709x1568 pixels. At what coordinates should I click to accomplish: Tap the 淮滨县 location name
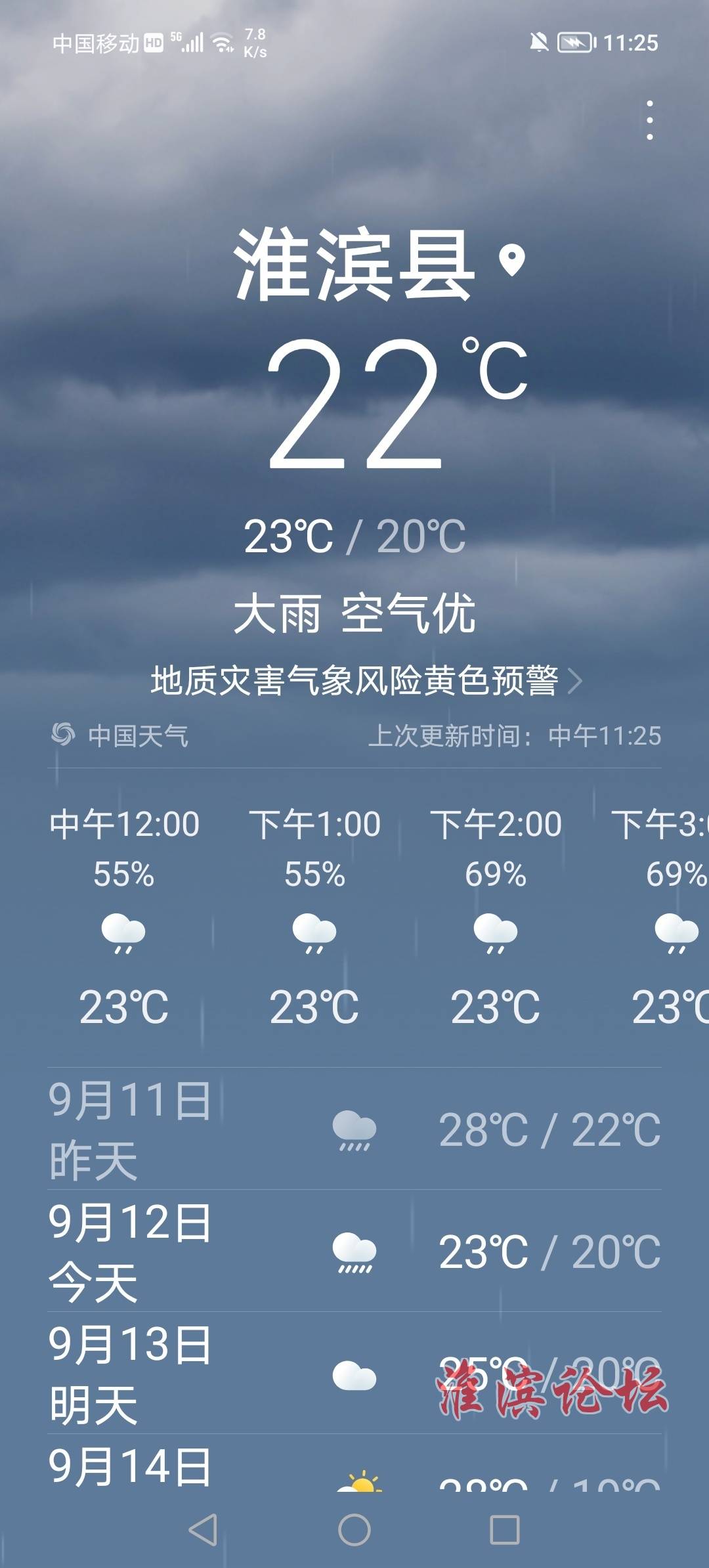(x=354, y=265)
